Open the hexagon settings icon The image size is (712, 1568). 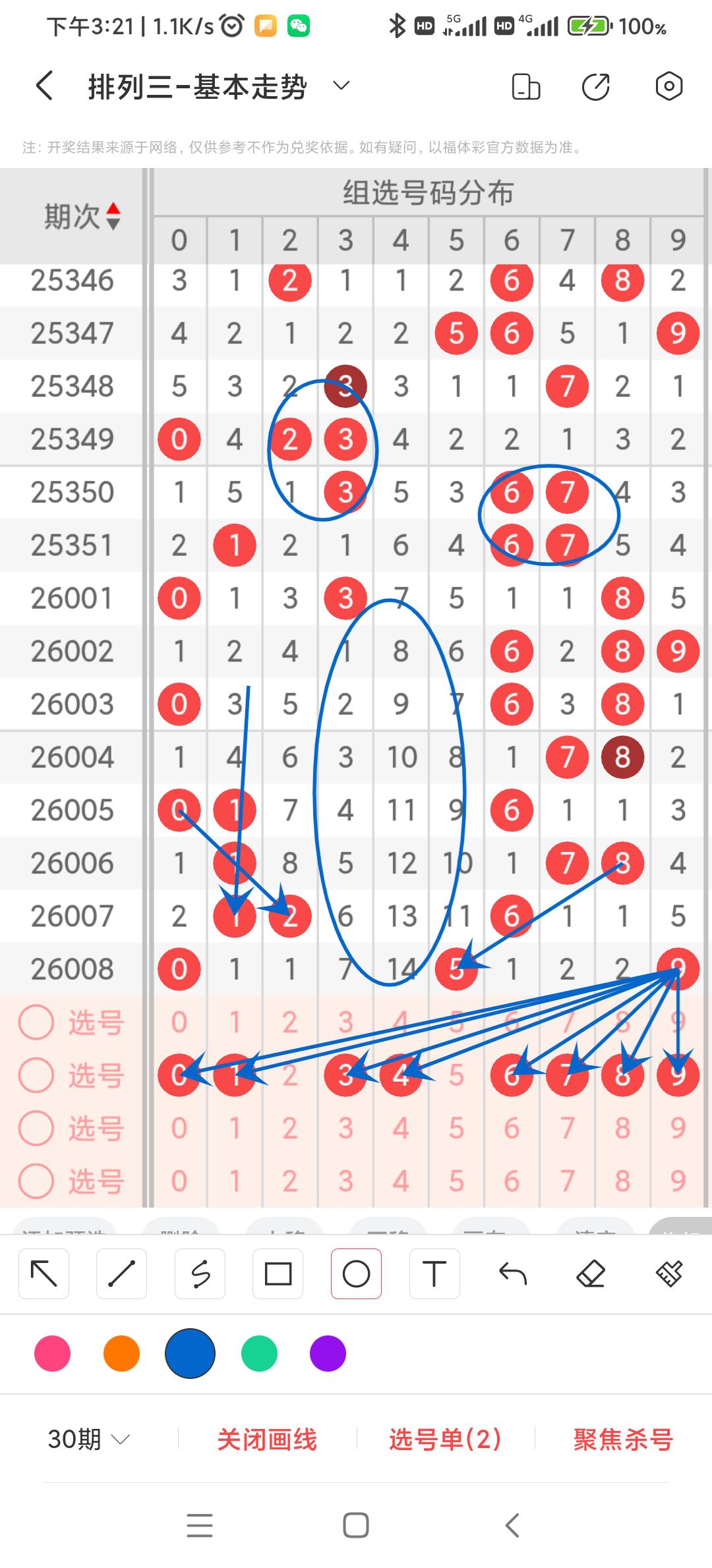[668, 86]
